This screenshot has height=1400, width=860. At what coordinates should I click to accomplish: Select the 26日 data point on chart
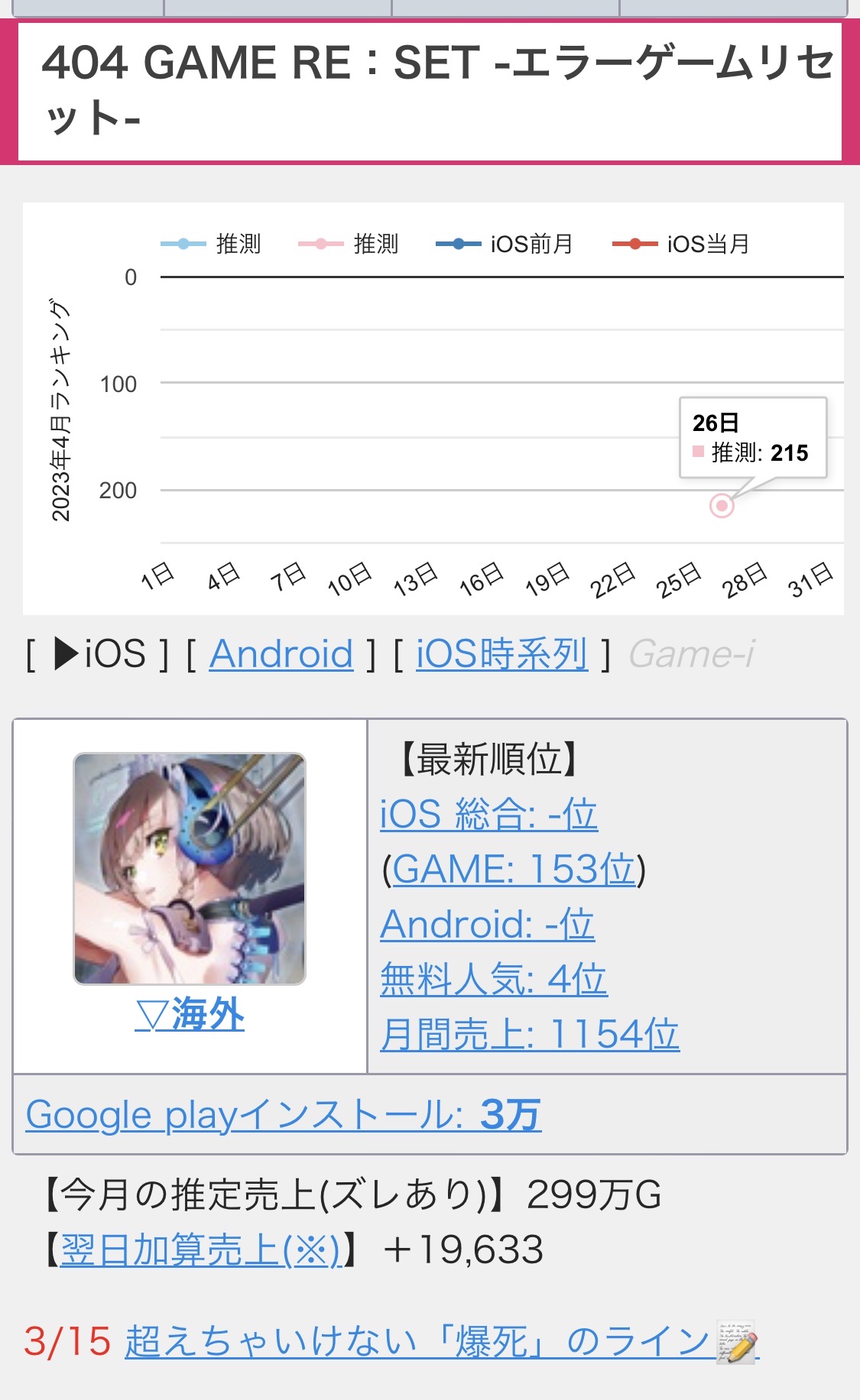(x=722, y=505)
